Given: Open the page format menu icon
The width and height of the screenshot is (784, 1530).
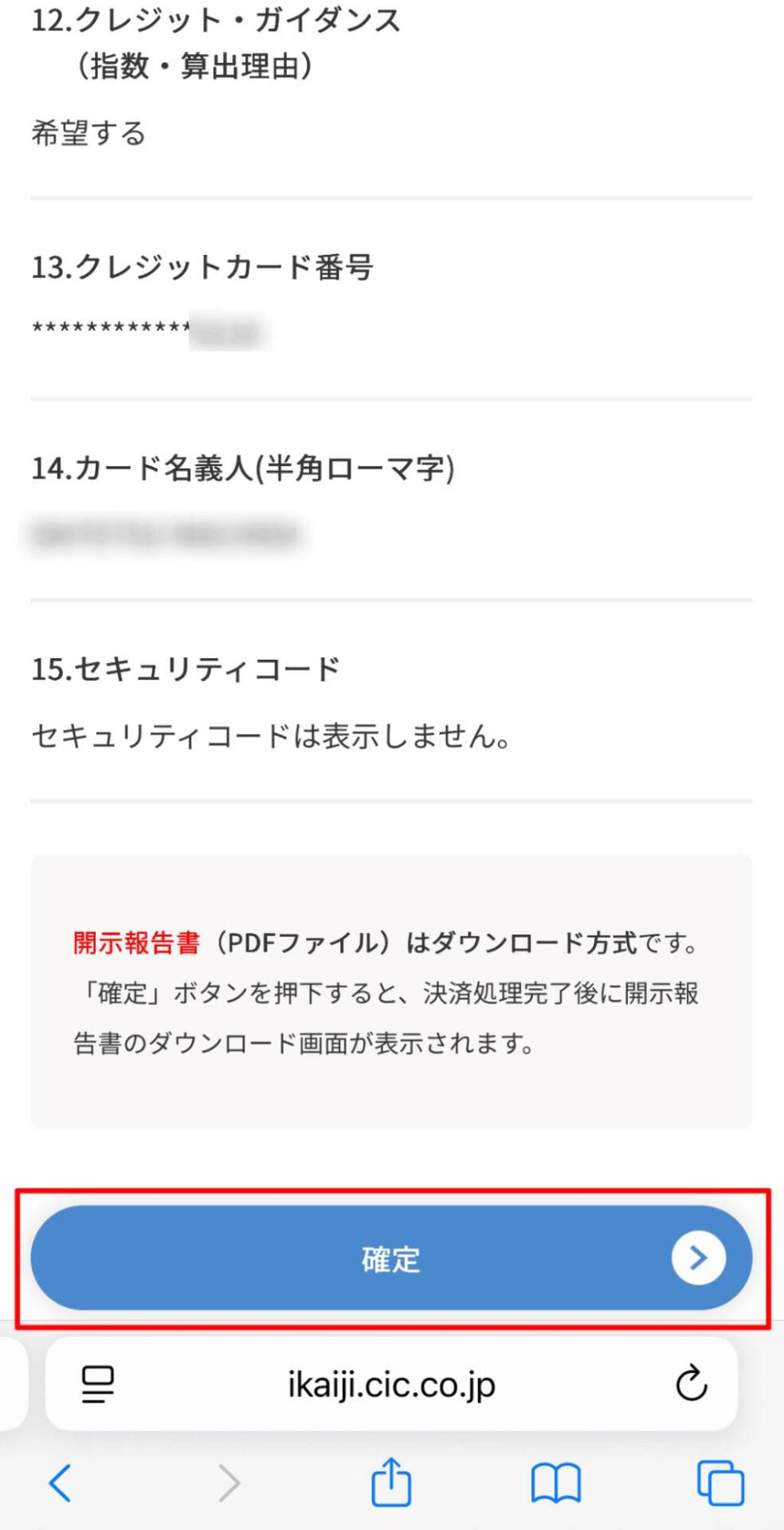Looking at the screenshot, I should (98, 1384).
